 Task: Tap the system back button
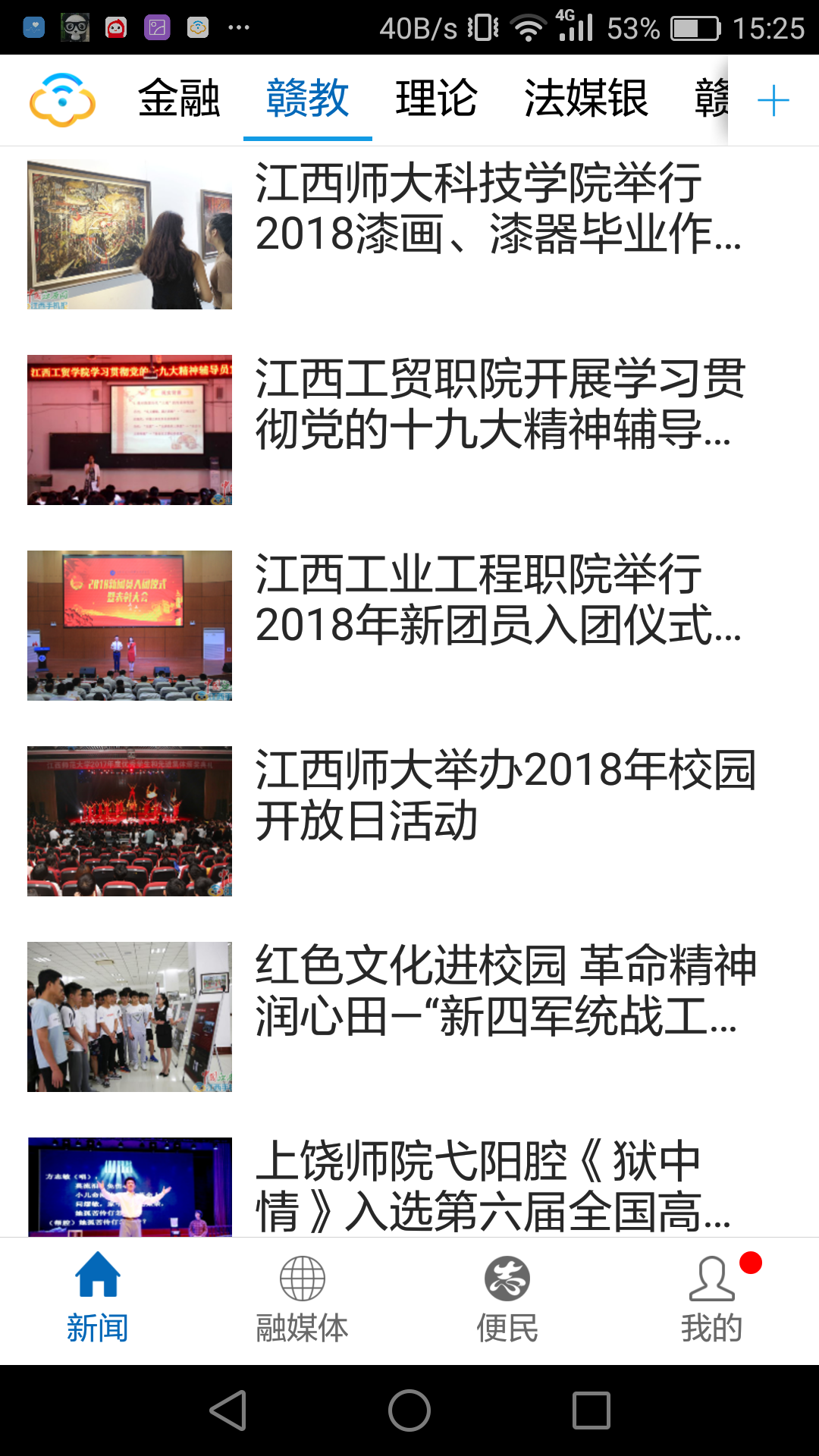tap(227, 1410)
